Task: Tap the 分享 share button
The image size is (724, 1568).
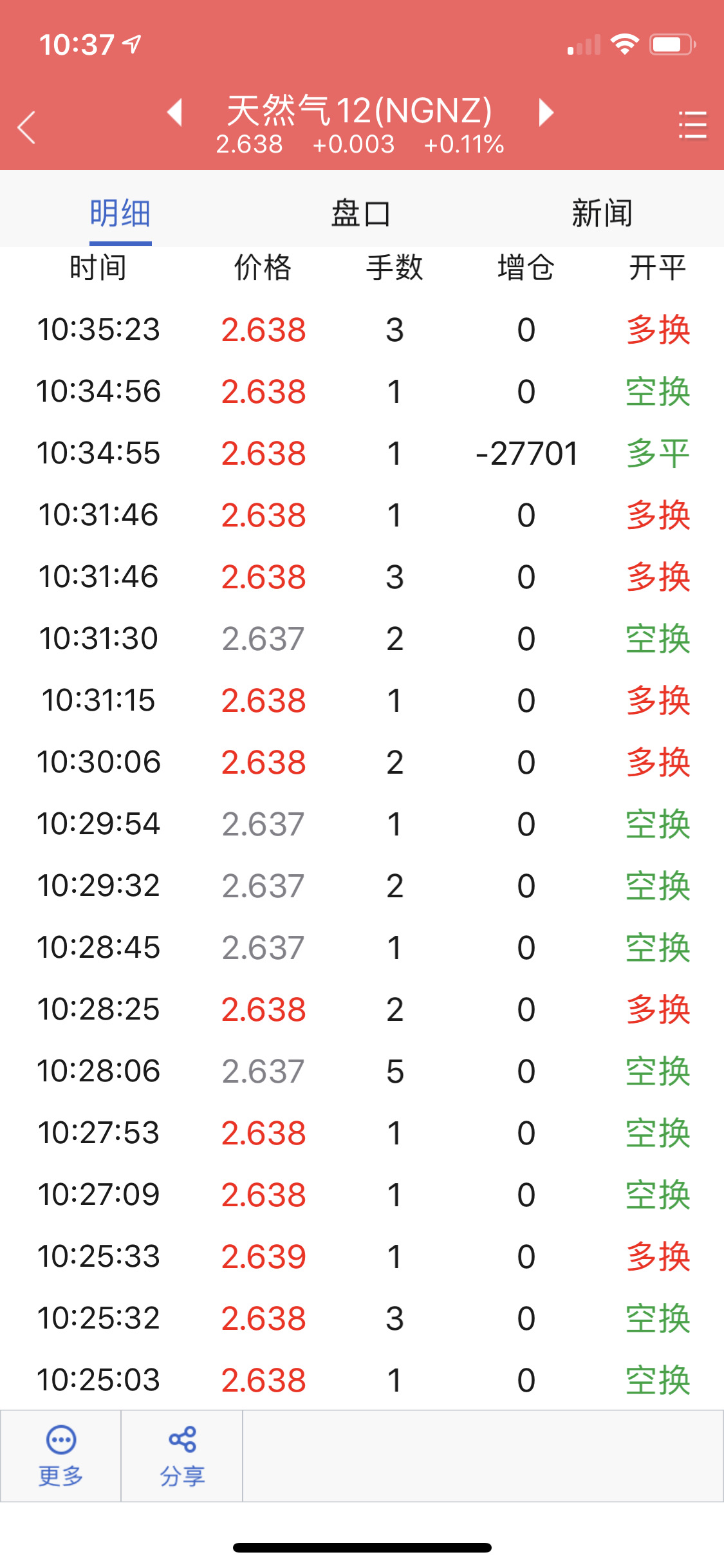Action: pyautogui.click(x=182, y=1456)
